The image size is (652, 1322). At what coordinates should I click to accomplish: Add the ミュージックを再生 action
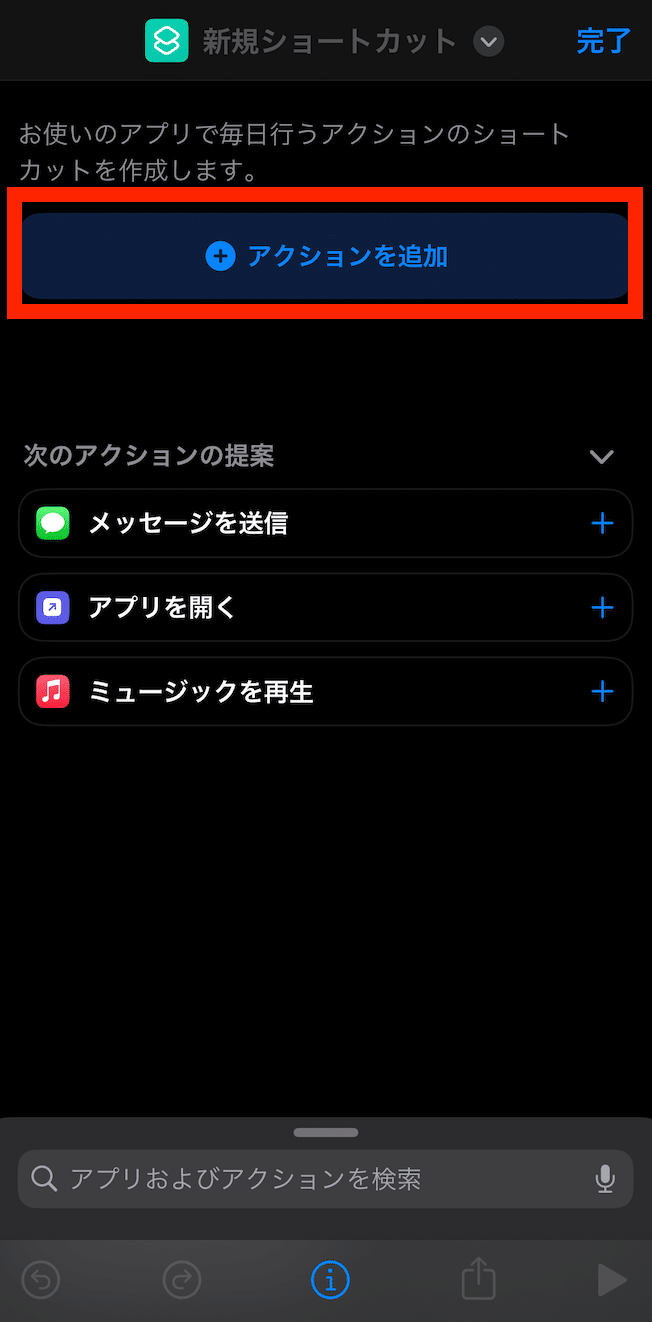[x=602, y=691]
